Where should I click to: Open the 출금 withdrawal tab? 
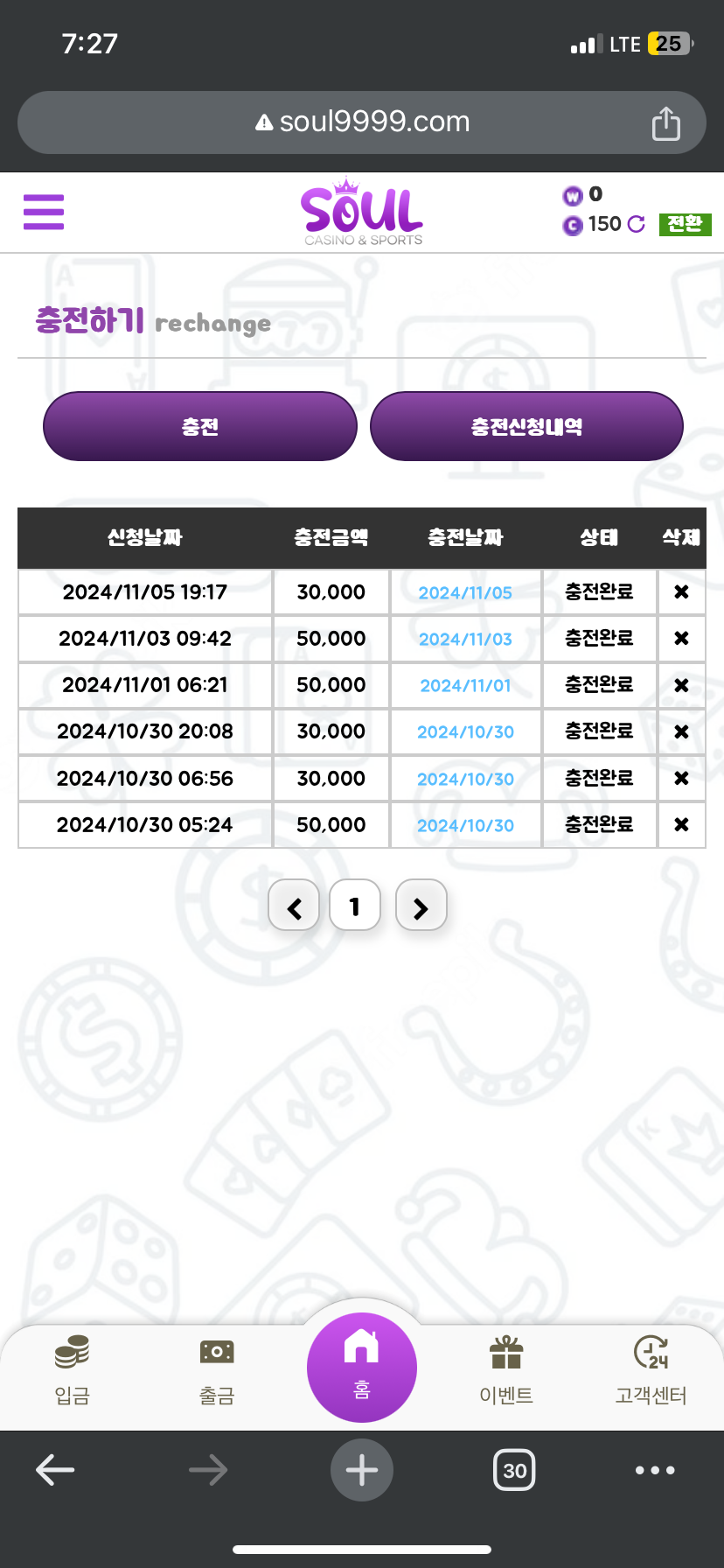tap(217, 1370)
